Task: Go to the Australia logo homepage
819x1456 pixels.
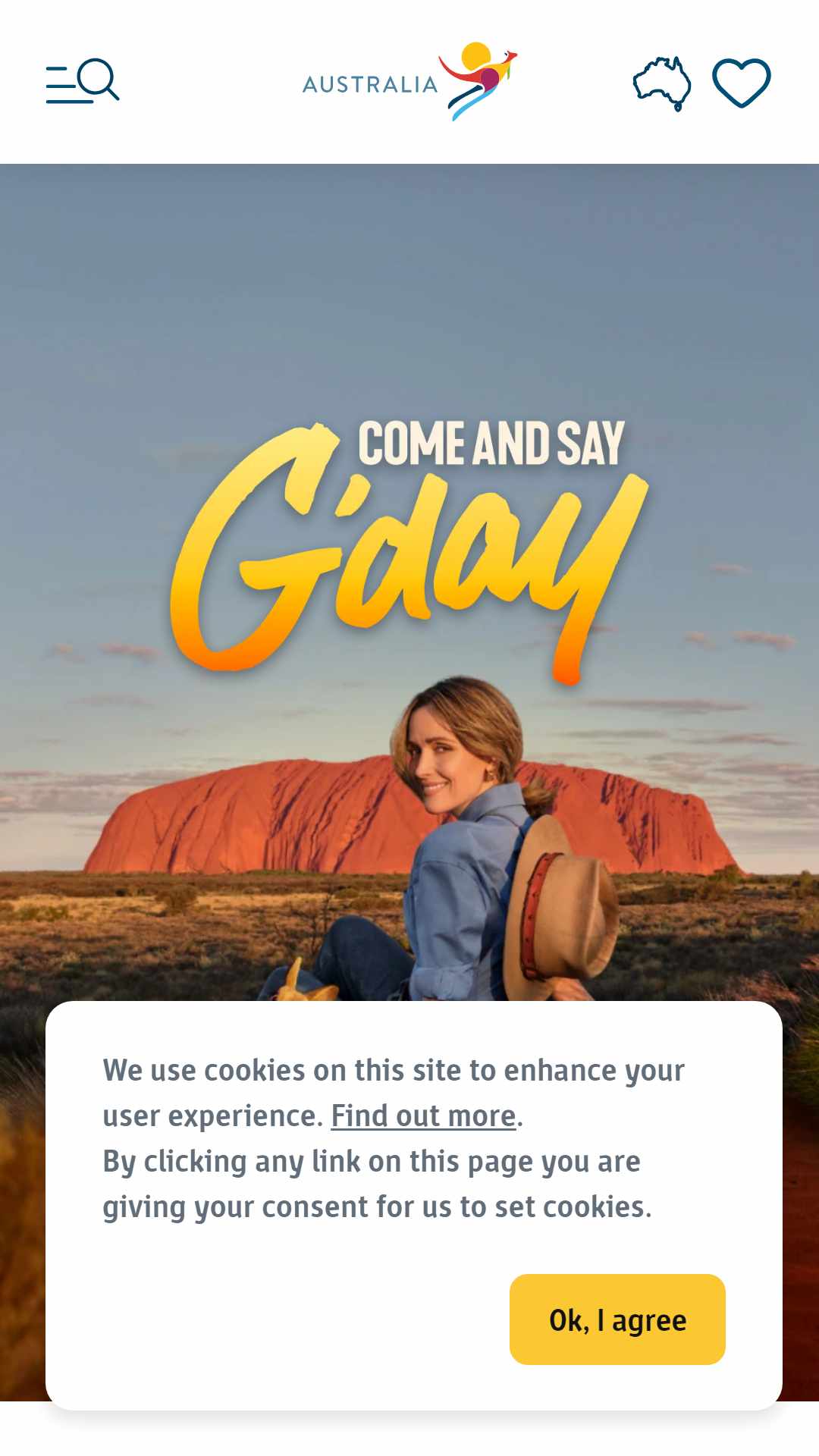Action: (409, 82)
